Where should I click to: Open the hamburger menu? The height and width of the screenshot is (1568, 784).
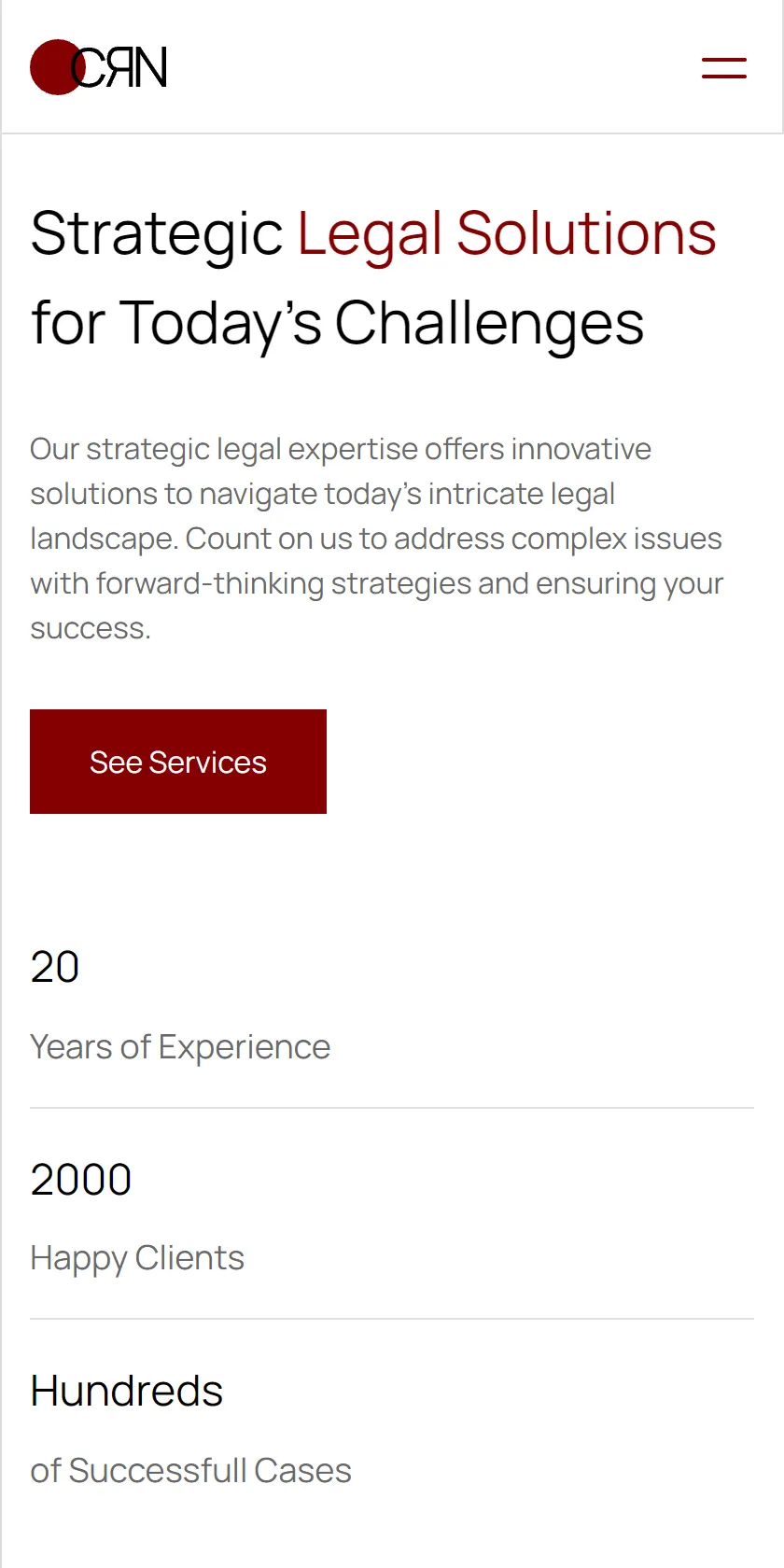(x=724, y=67)
